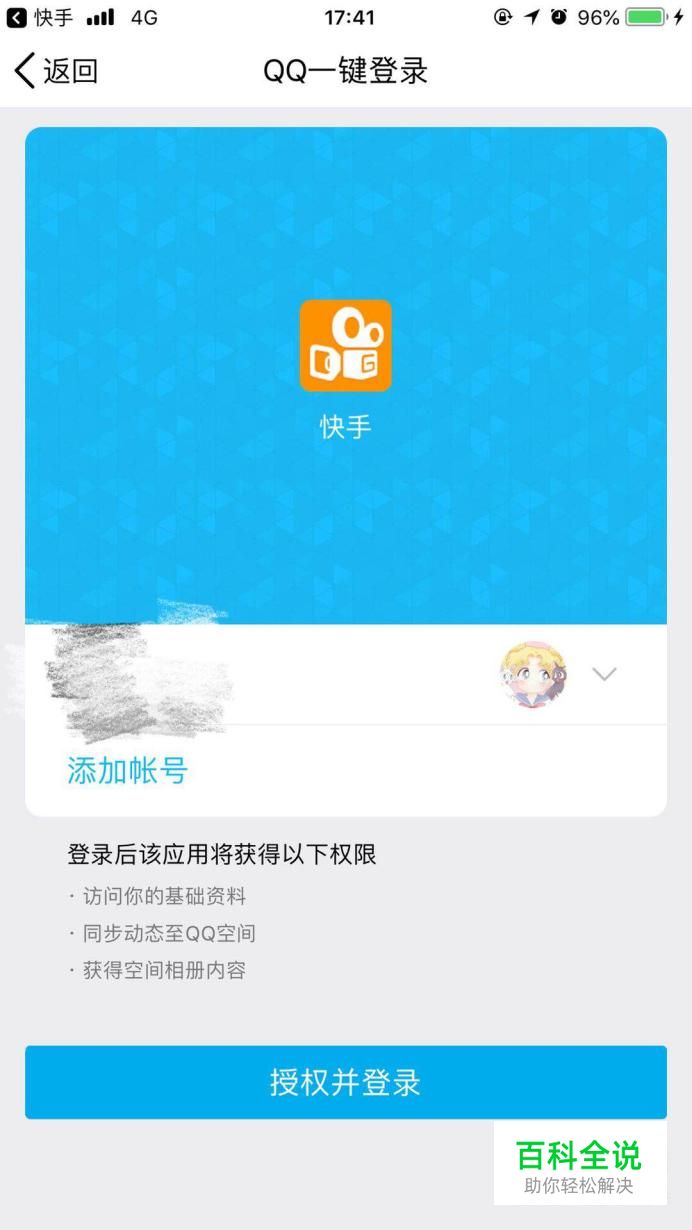692x1230 pixels.
Task: Return to 快手 via status bar breadcrumb
Action: pyautogui.click(x=40, y=17)
